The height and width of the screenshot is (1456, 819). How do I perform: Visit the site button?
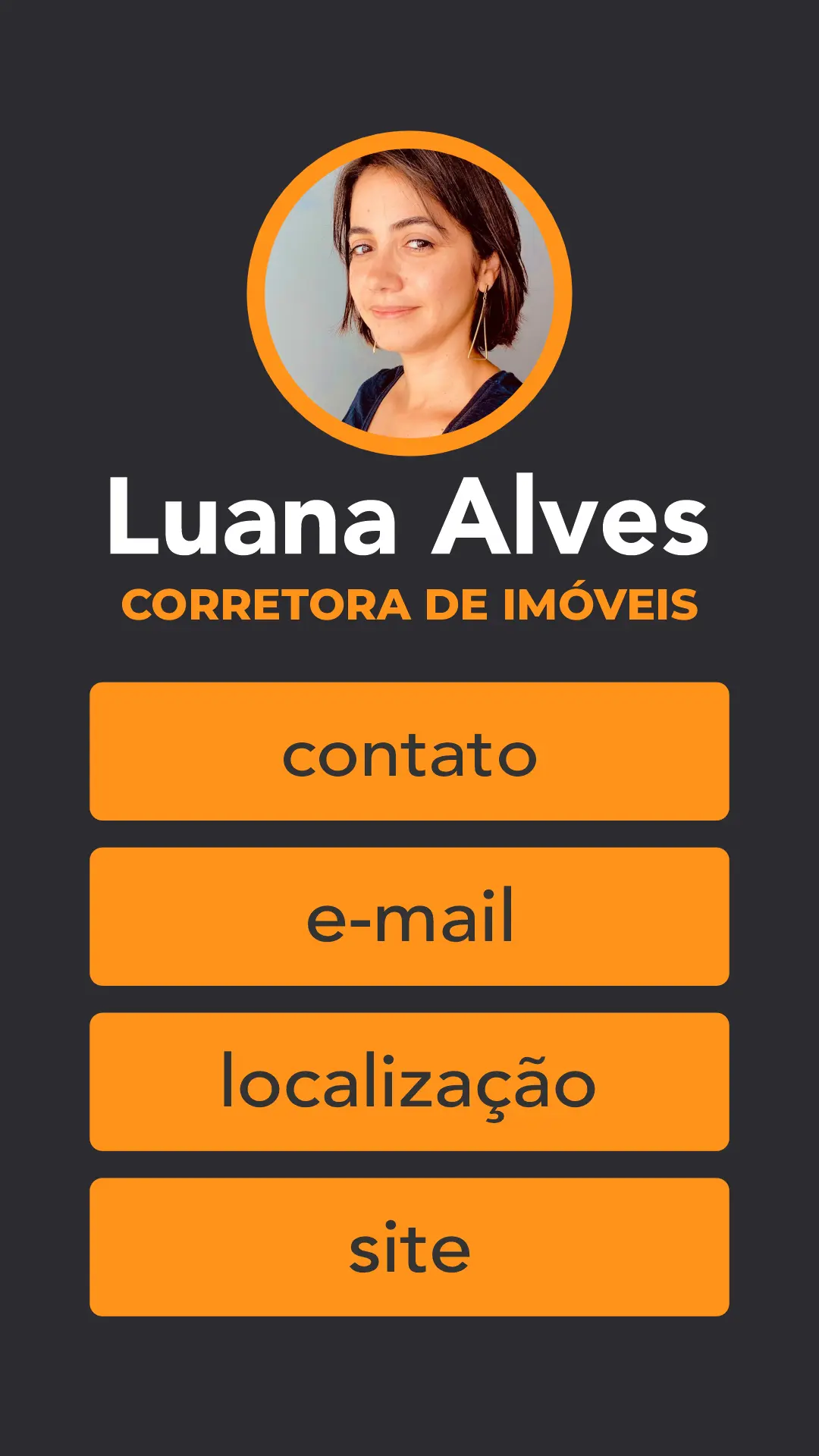point(409,1247)
